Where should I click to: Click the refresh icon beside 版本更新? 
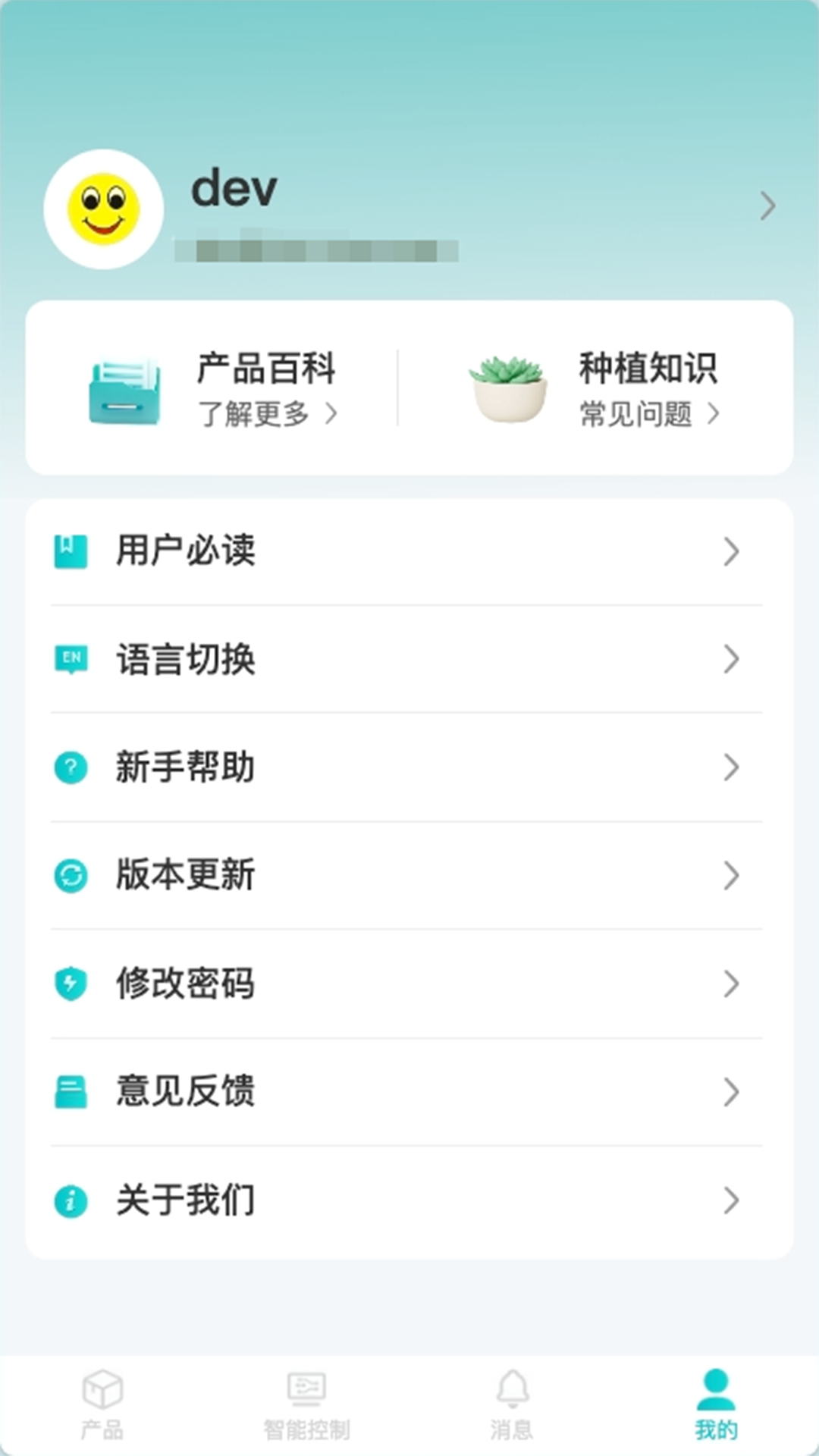click(70, 876)
